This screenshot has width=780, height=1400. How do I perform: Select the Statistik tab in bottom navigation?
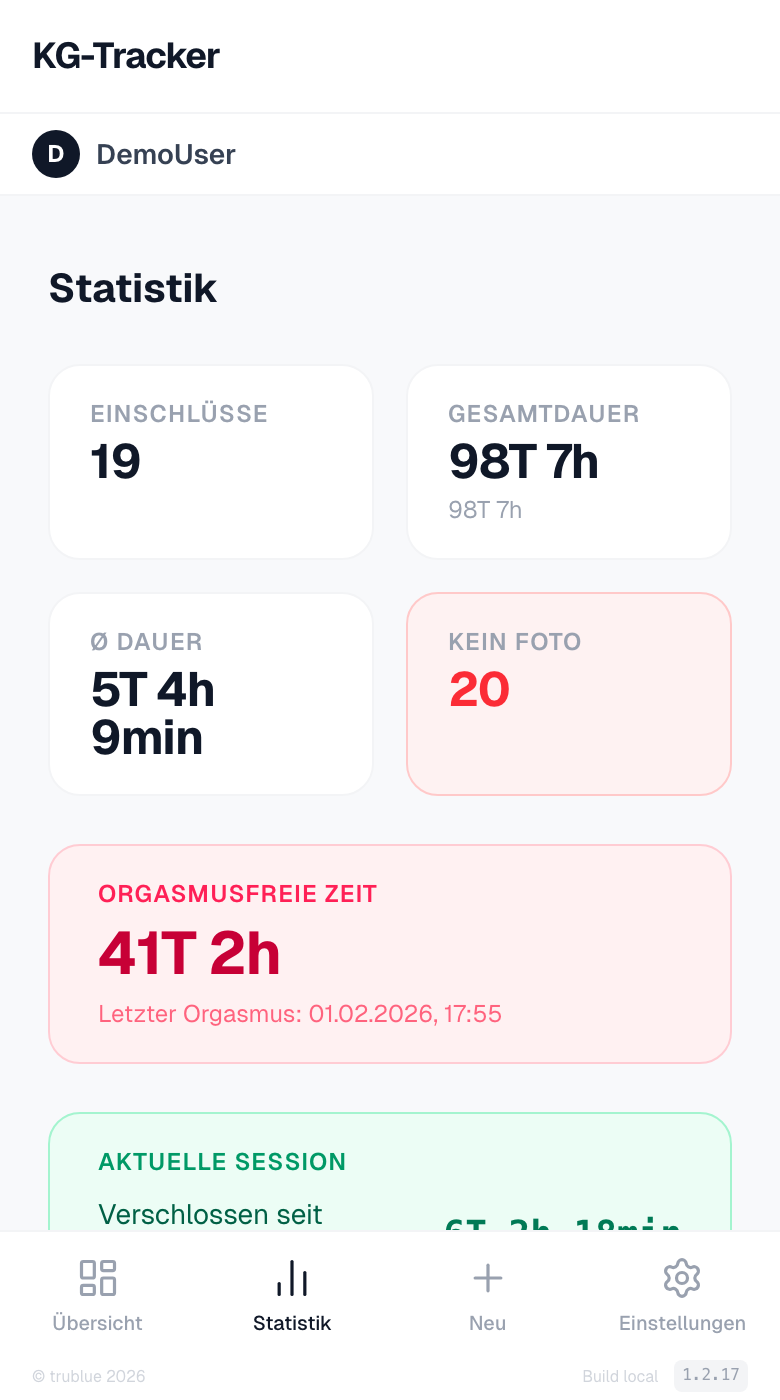click(x=291, y=1322)
